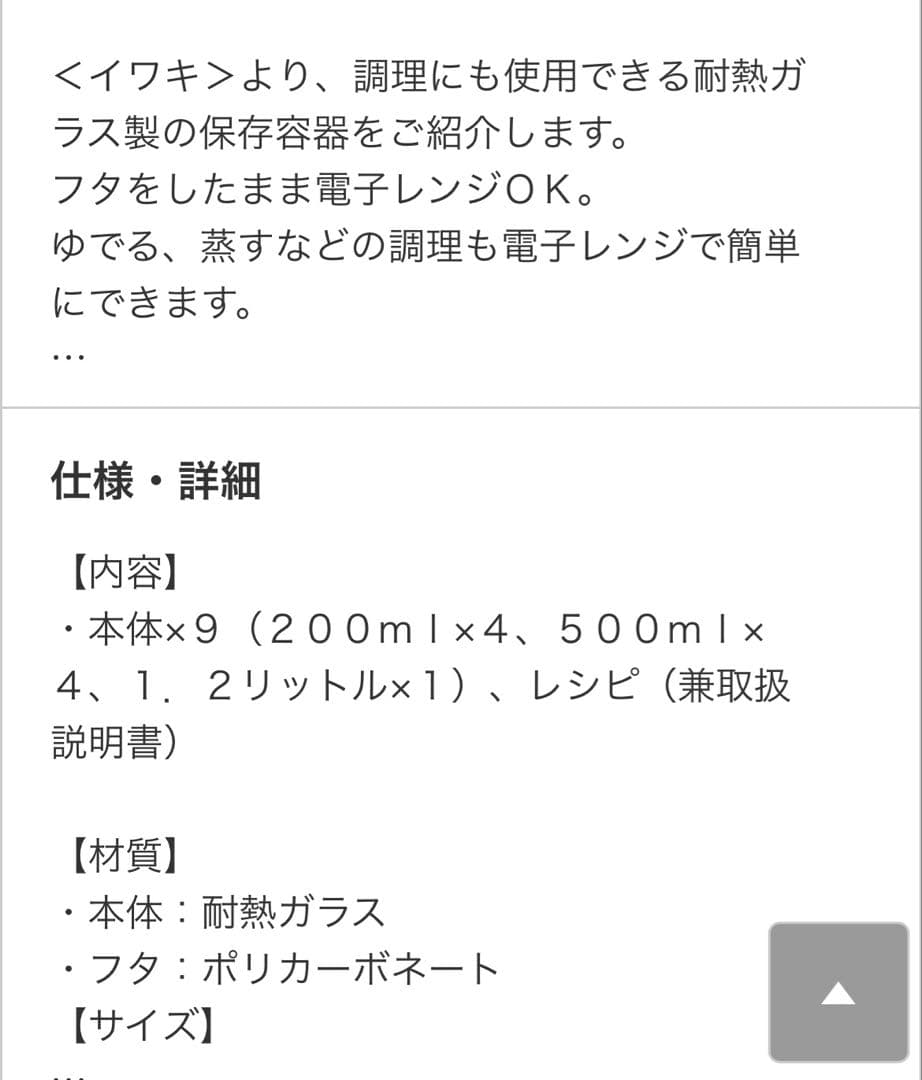Select the 仕様・詳細 section heading
This screenshot has width=922, height=1080.
pos(153,482)
